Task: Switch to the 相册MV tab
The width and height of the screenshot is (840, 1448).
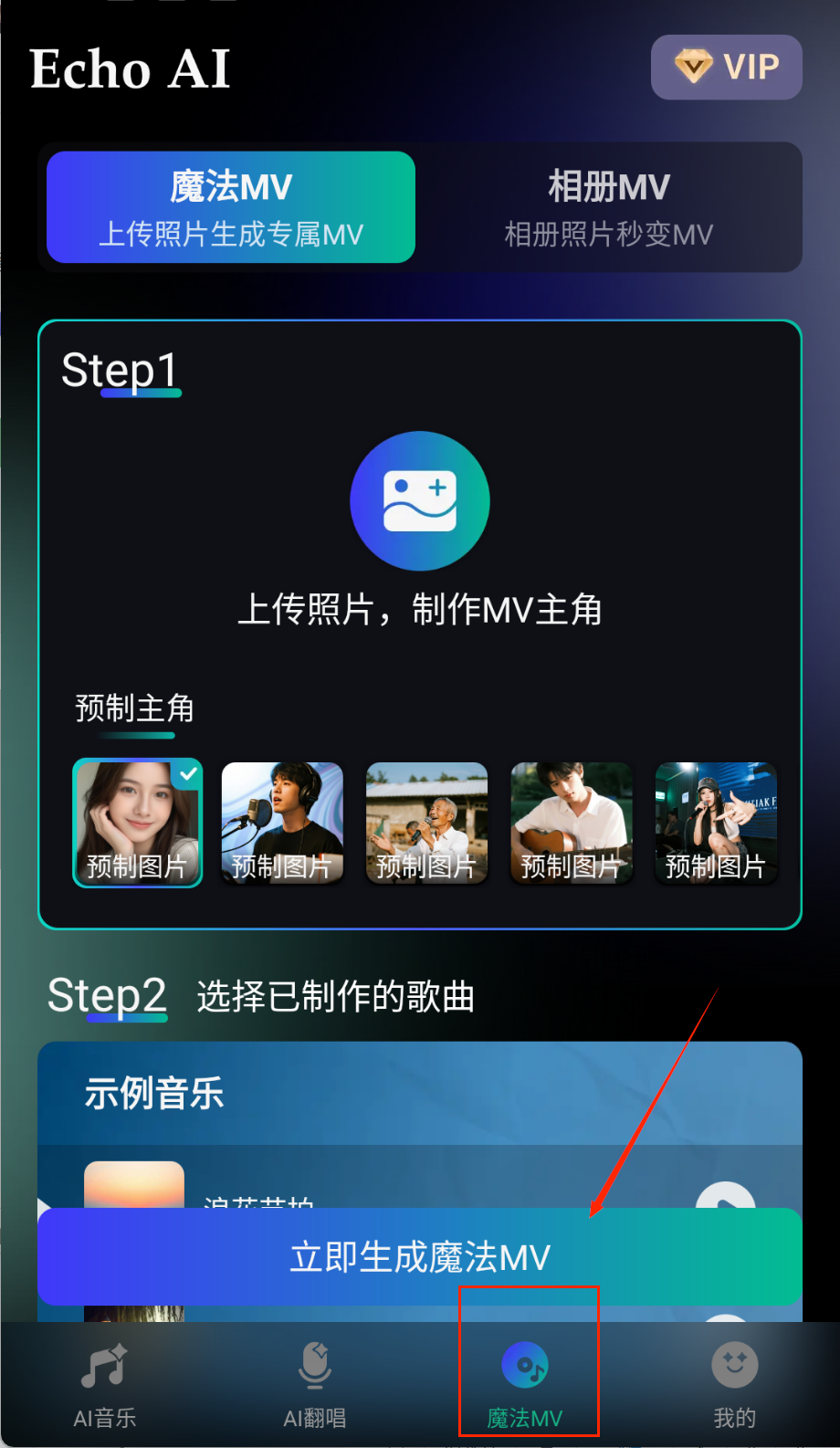Action: (x=608, y=207)
